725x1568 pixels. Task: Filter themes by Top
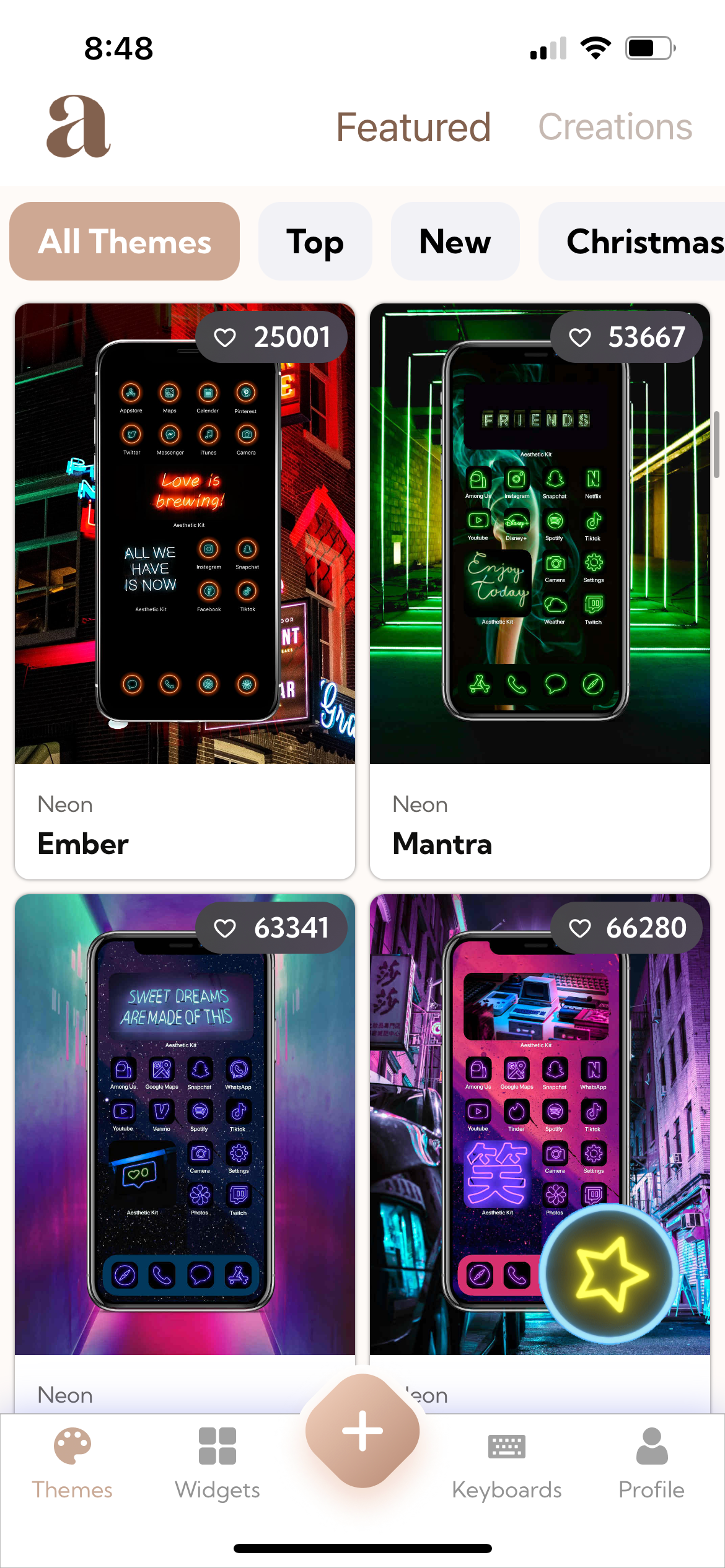(x=315, y=242)
